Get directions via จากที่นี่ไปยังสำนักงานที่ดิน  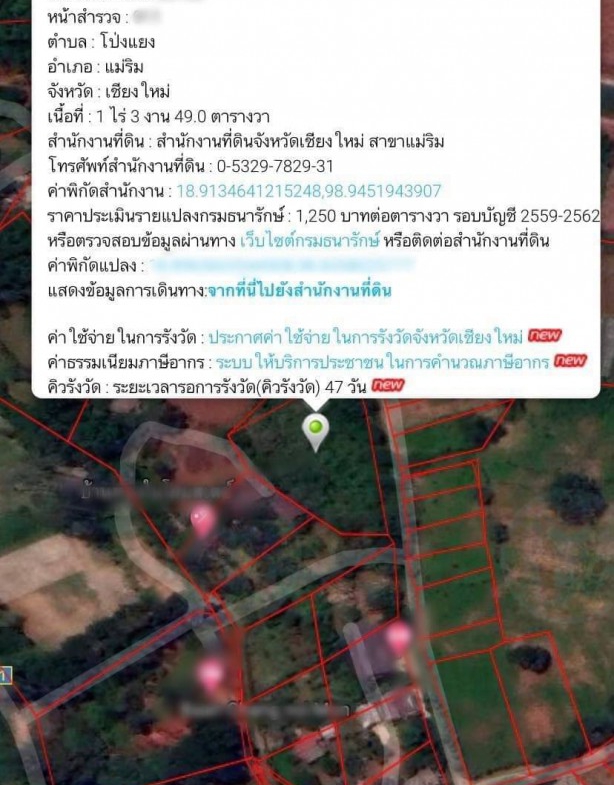(x=298, y=291)
